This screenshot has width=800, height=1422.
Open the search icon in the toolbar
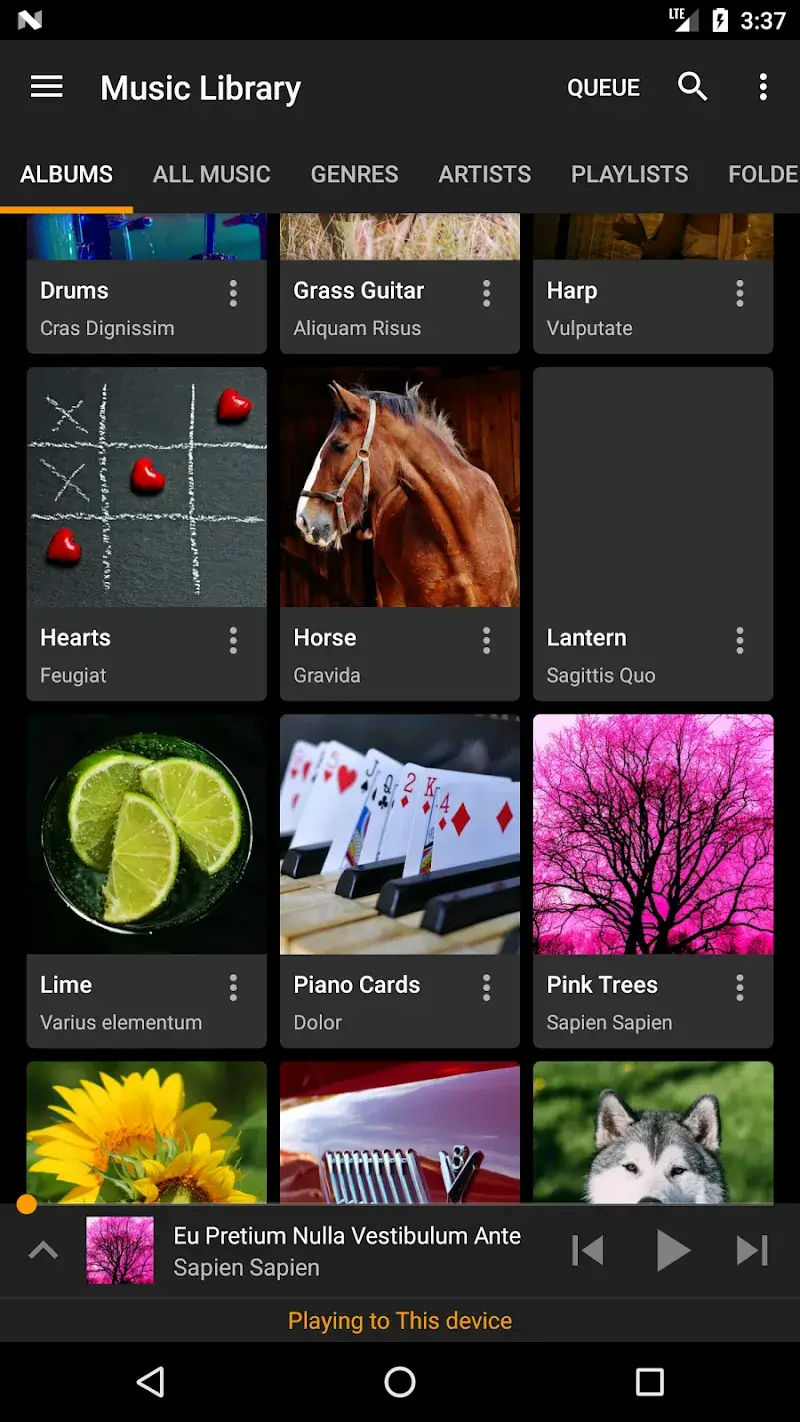tap(693, 87)
